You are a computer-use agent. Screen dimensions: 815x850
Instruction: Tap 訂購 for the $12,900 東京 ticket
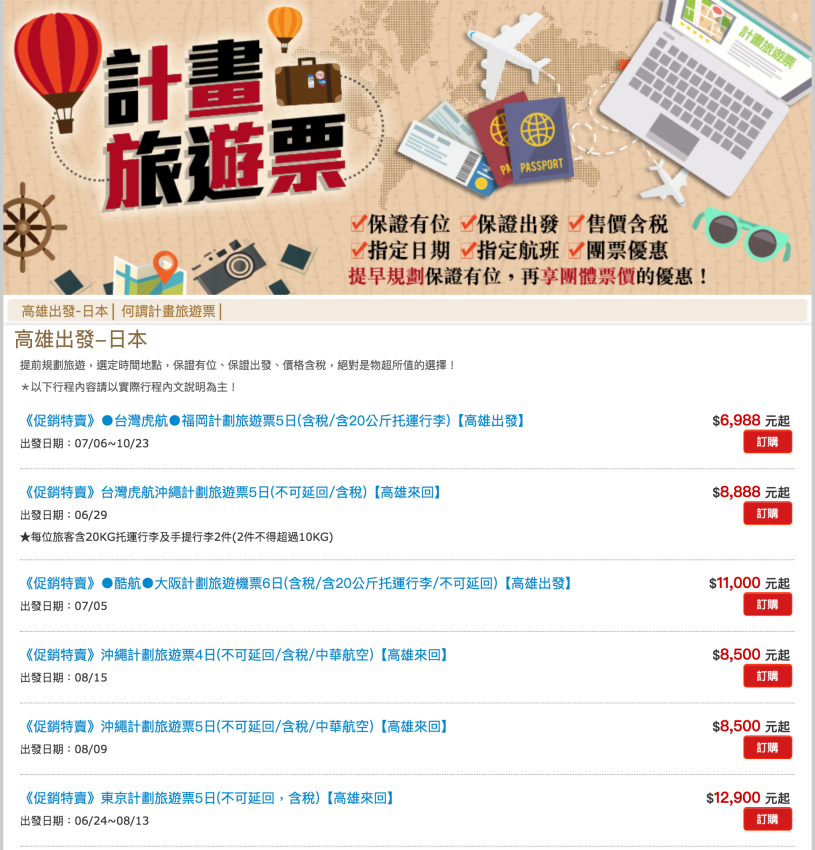click(x=767, y=819)
